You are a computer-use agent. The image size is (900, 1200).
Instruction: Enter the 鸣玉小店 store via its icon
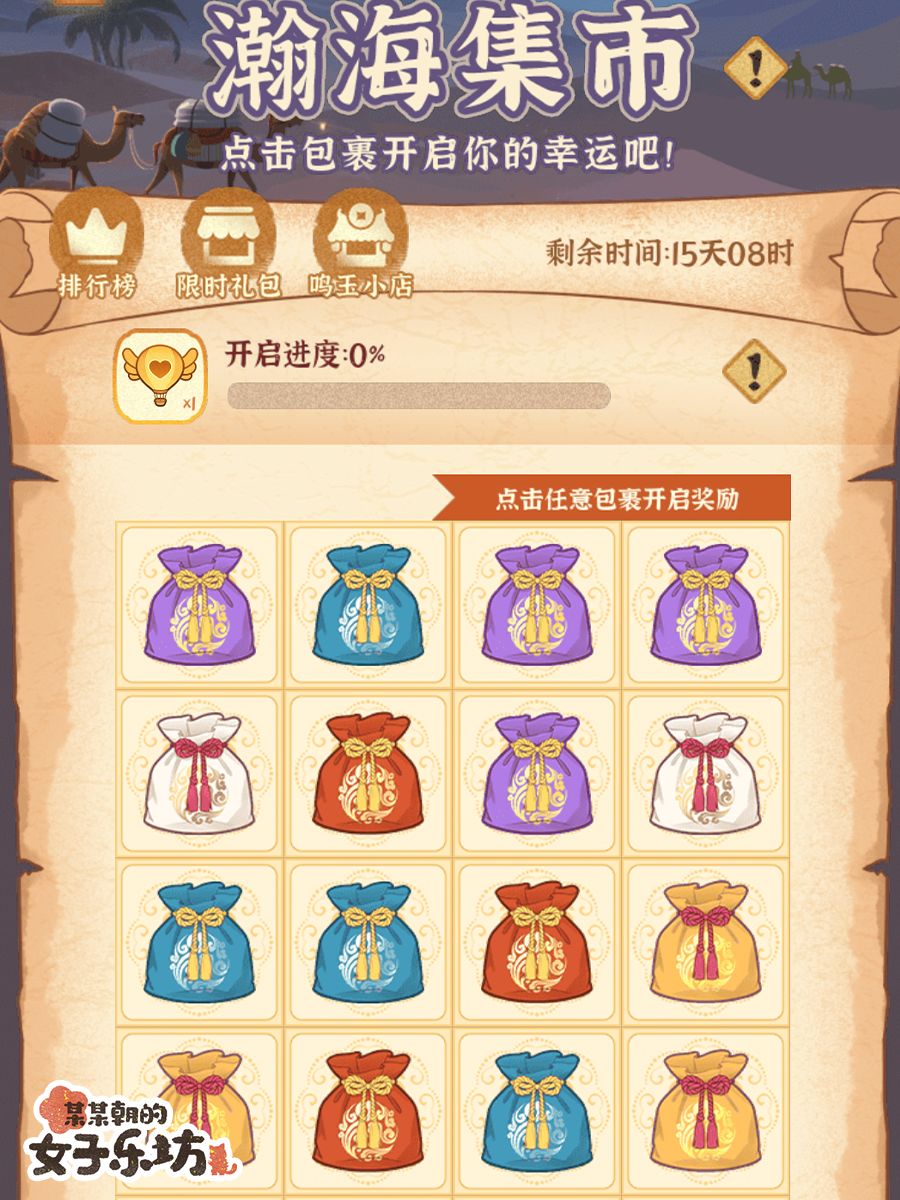pyautogui.click(x=360, y=239)
